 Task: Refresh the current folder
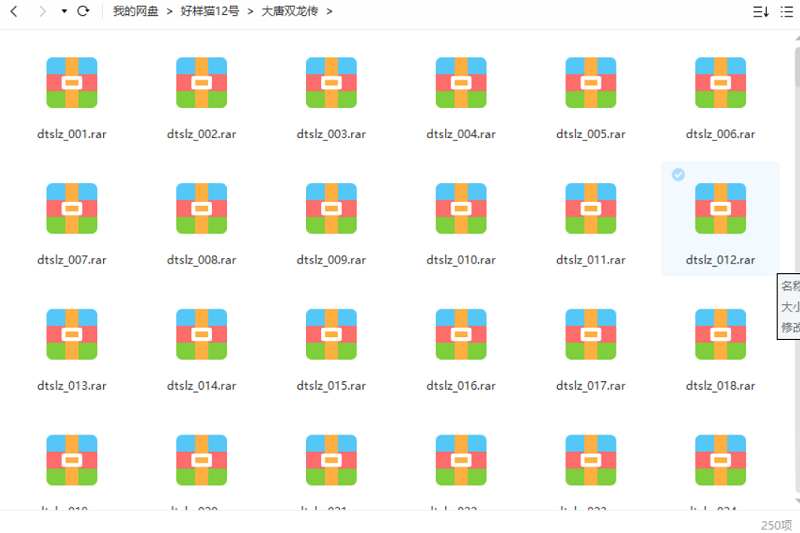83,11
